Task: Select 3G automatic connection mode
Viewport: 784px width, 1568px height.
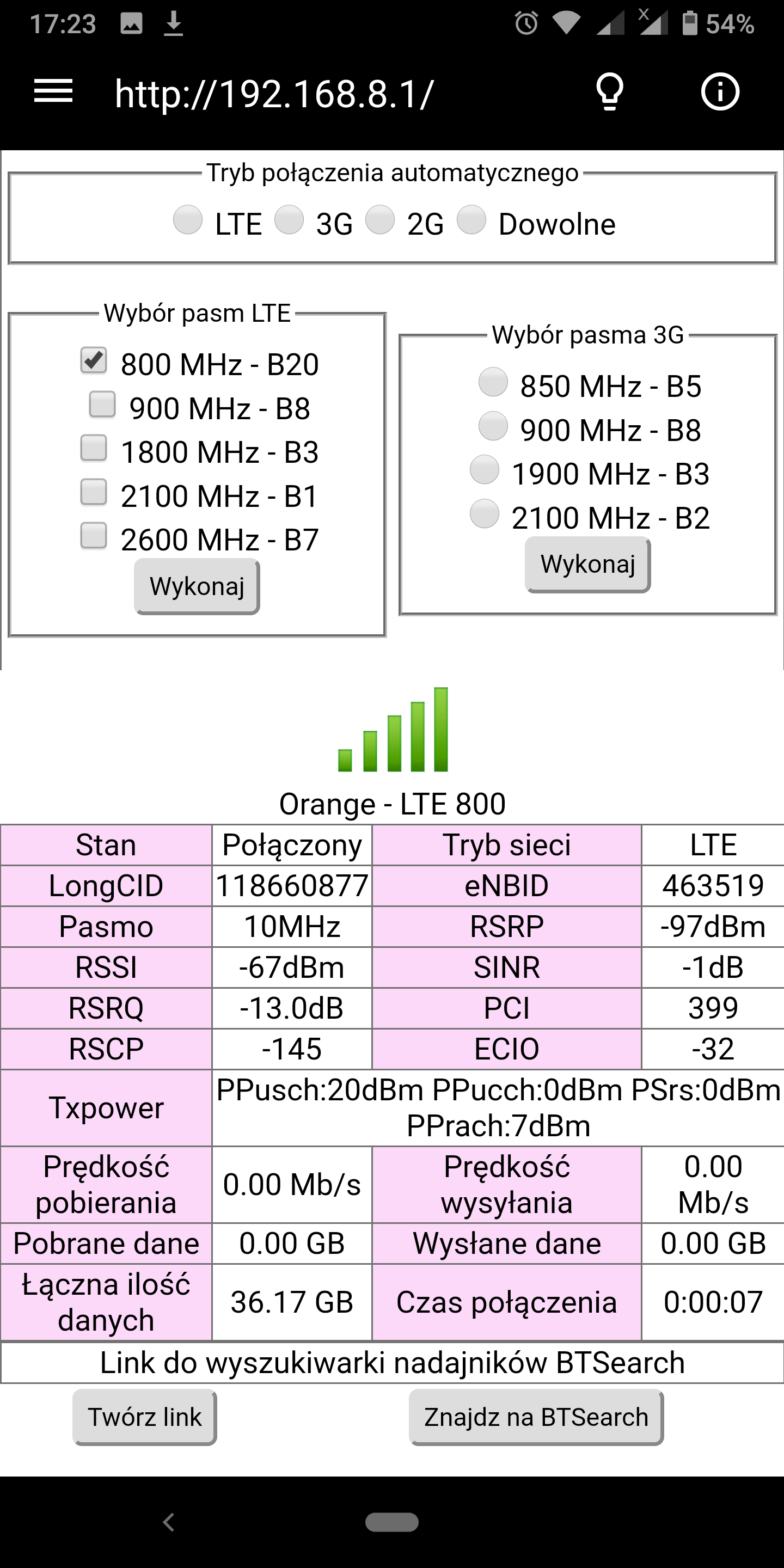Action: 289,220
